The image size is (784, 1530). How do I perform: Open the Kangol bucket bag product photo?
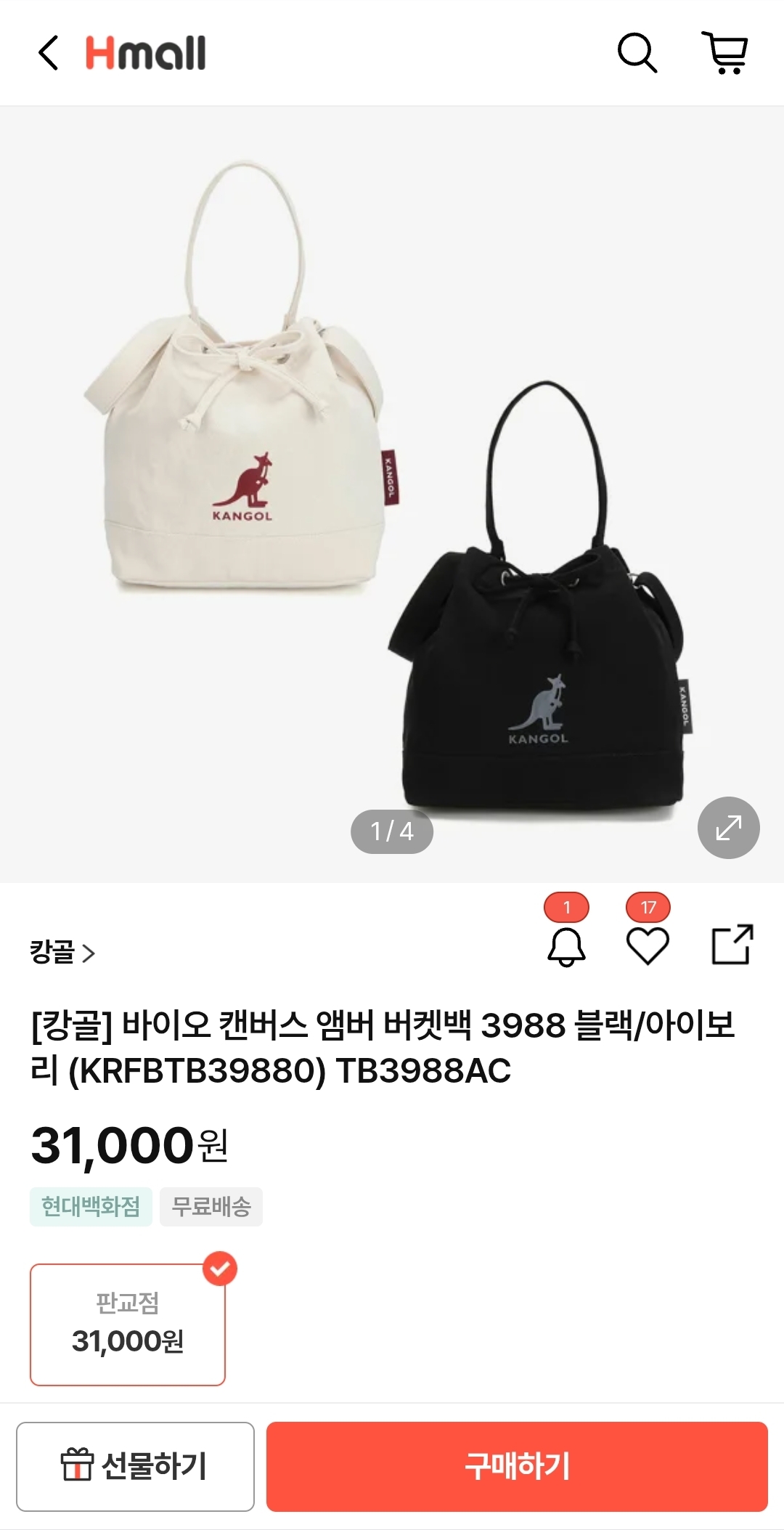tap(392, 494)
